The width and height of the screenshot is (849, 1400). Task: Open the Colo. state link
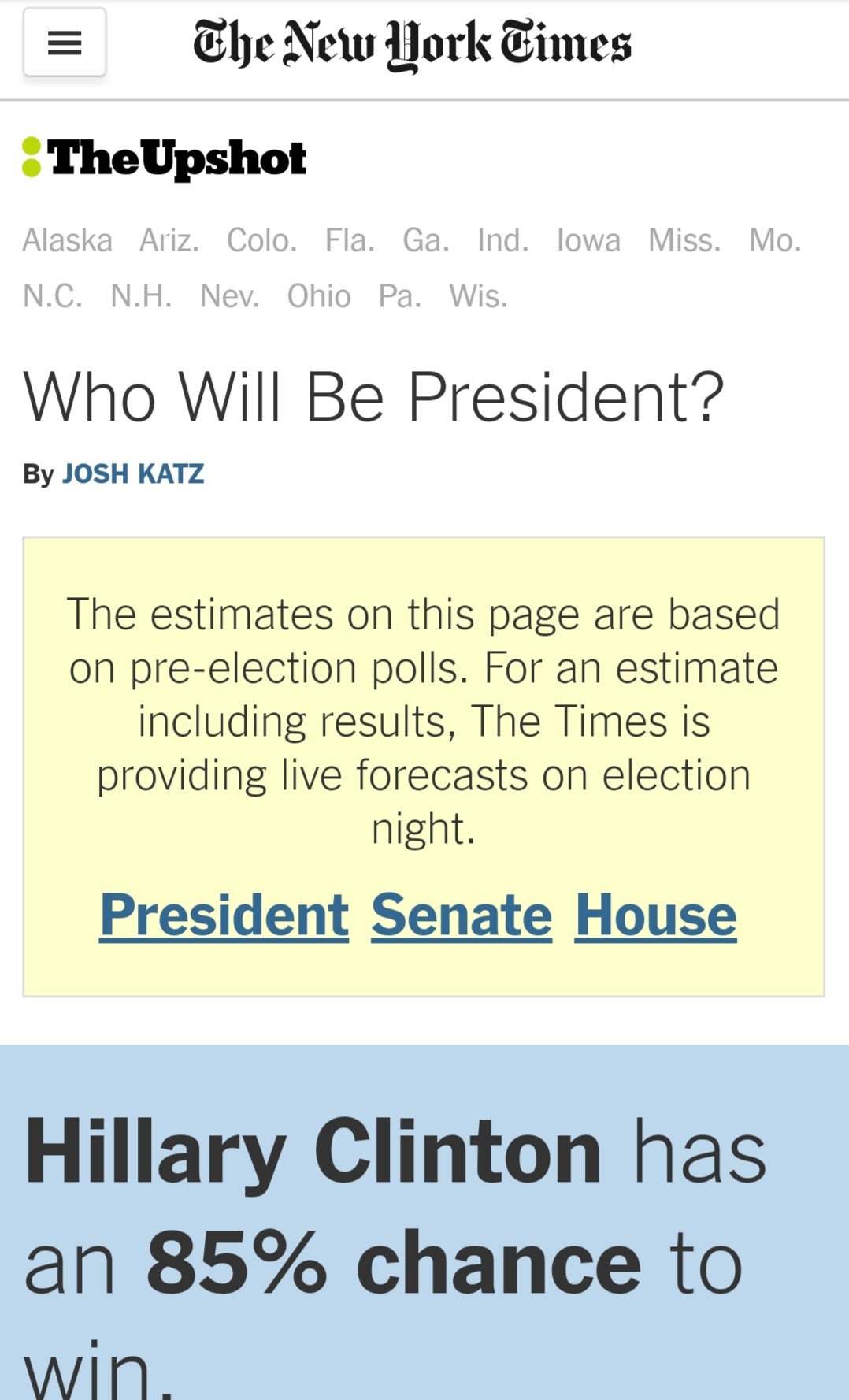[262, 240]
